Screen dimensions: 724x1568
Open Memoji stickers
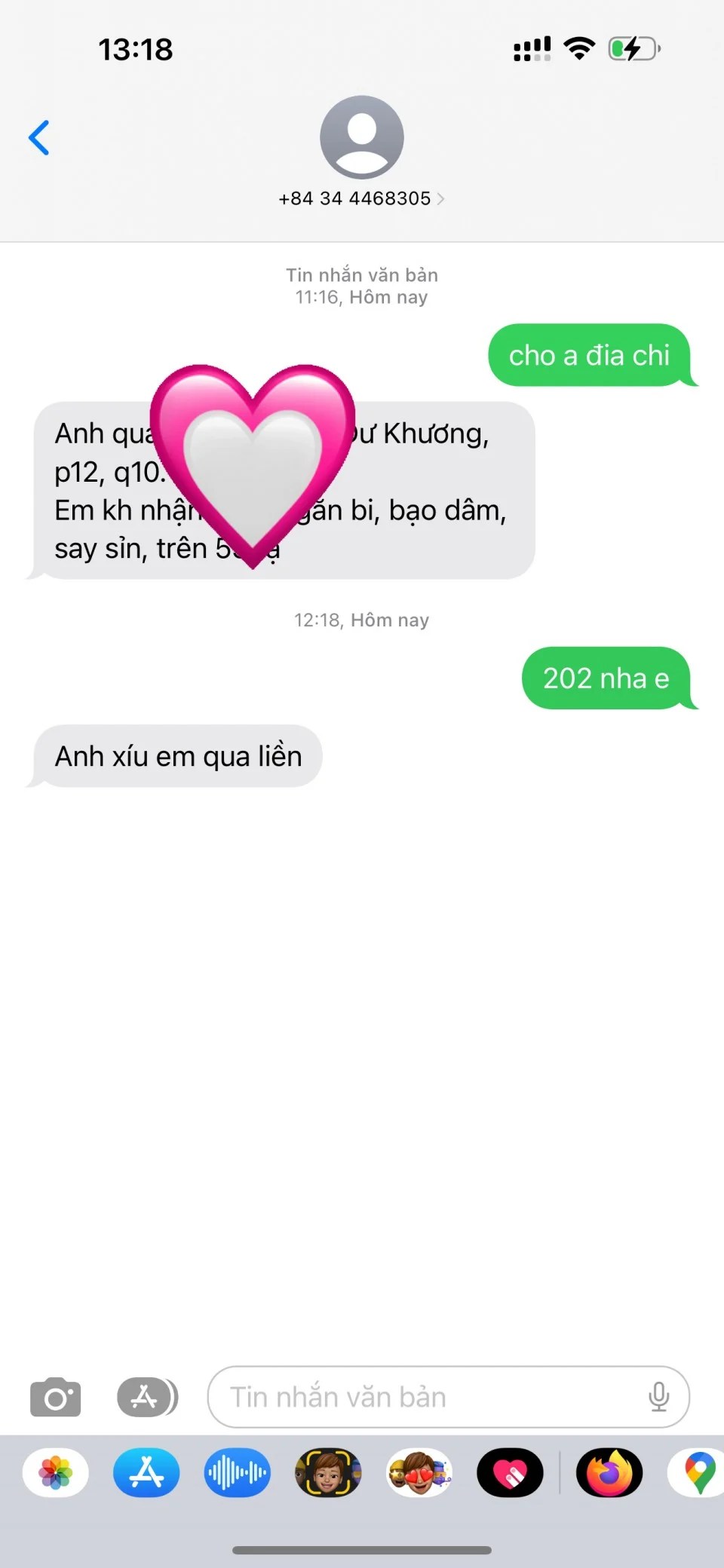coord(419,1472)
